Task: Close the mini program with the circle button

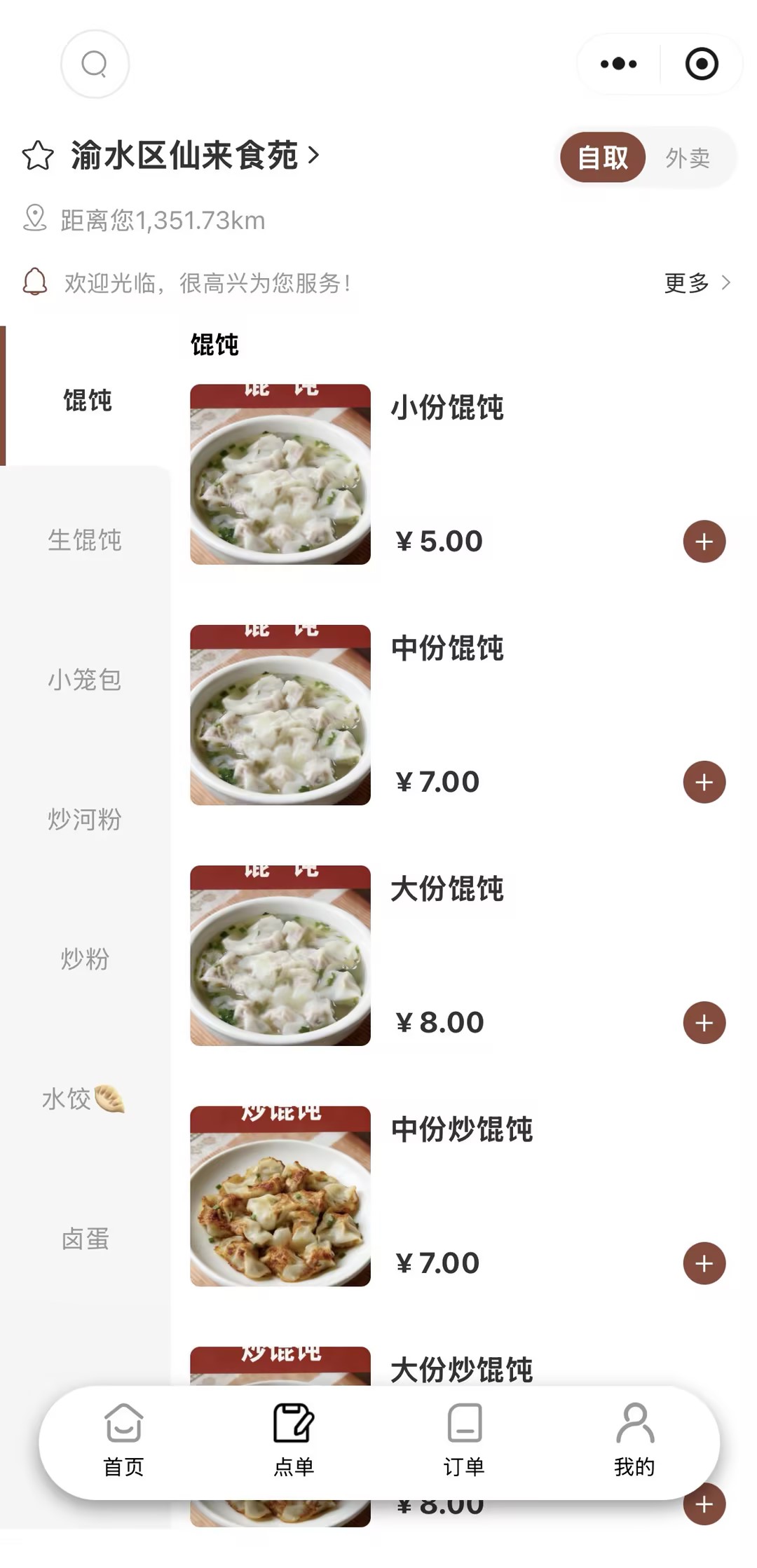Action: coord(702,64)
